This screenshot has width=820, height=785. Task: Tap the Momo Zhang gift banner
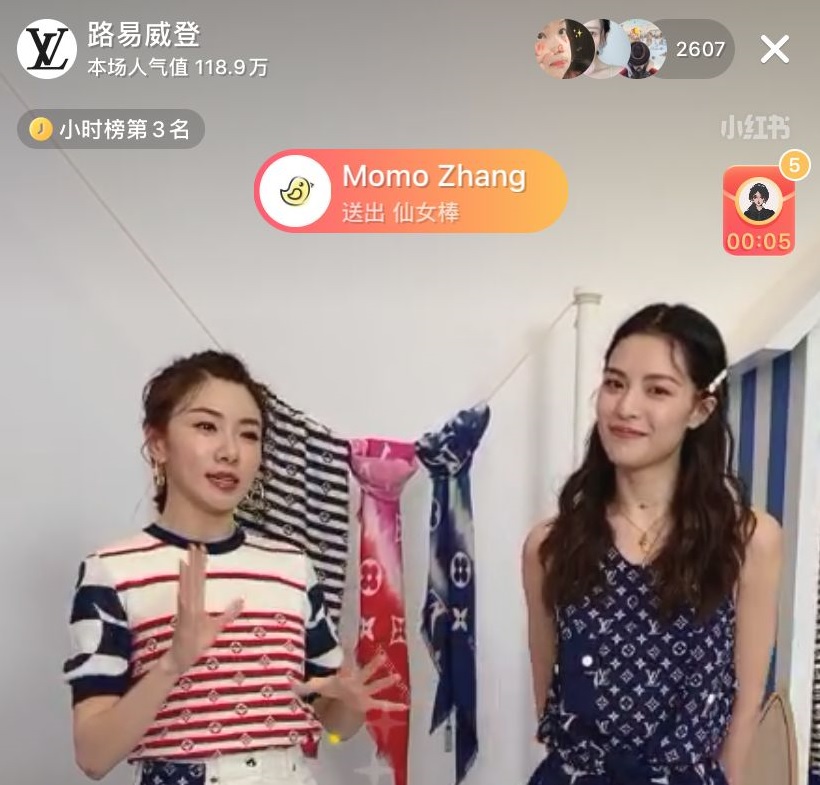(x=411, y=190)
